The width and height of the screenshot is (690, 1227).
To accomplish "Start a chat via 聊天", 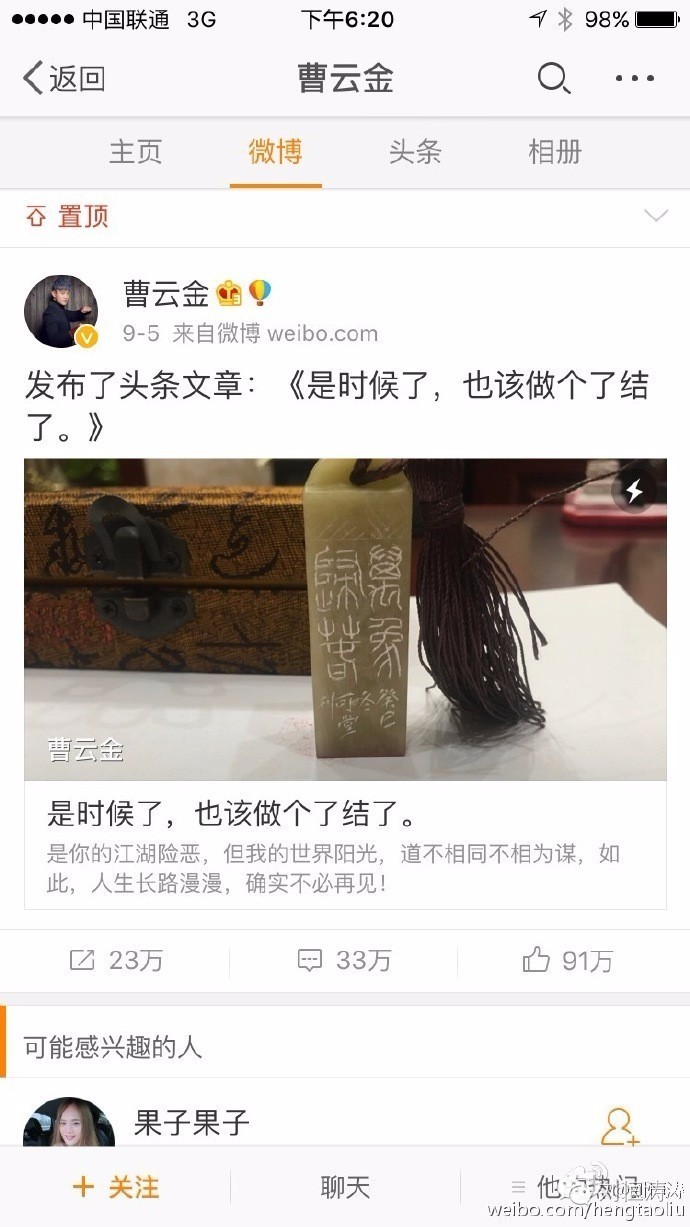I will (x=345, y=1187).
